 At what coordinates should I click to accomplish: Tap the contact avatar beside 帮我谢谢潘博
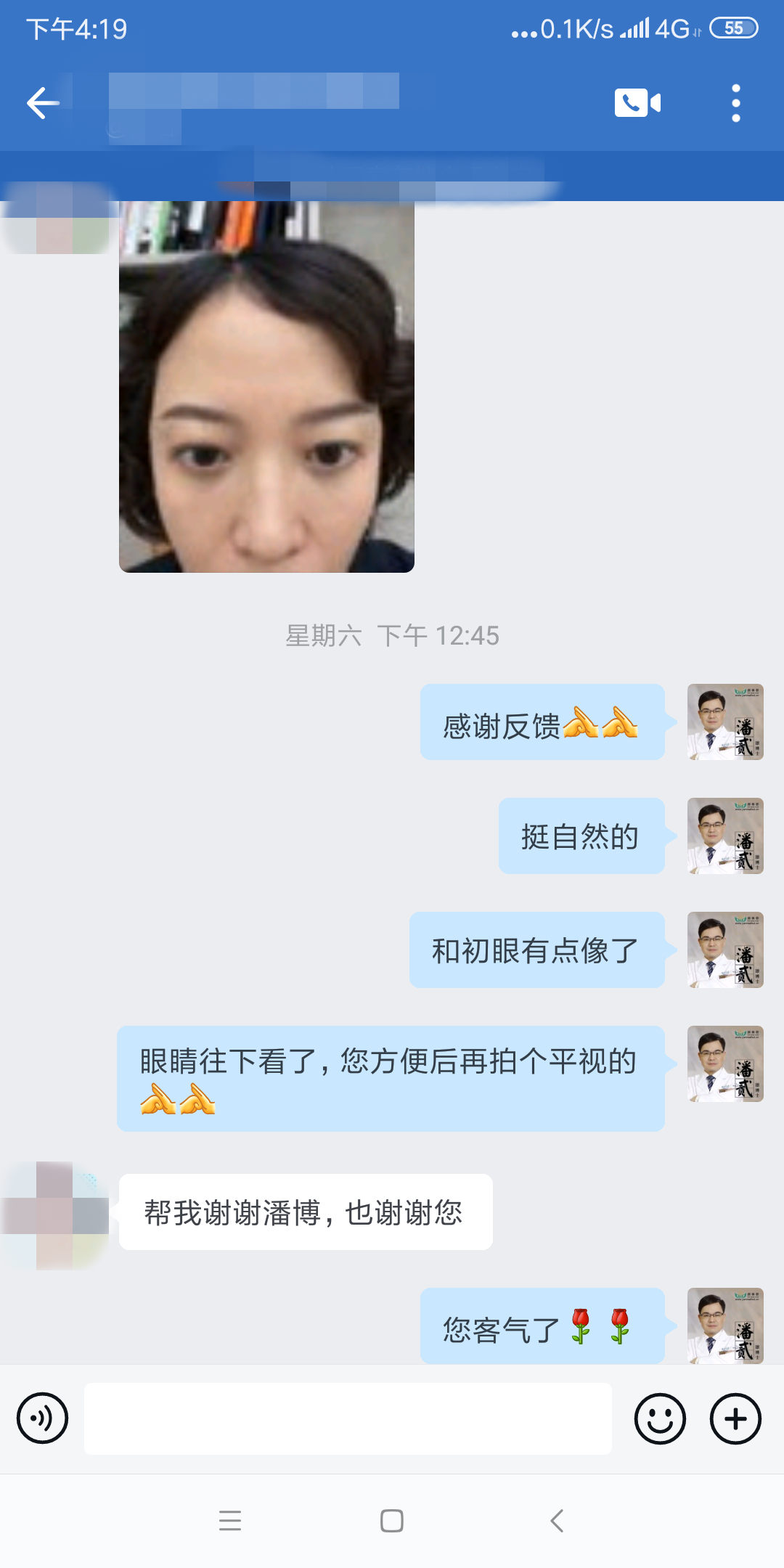pyautogui.click(x=55, y=1215)
